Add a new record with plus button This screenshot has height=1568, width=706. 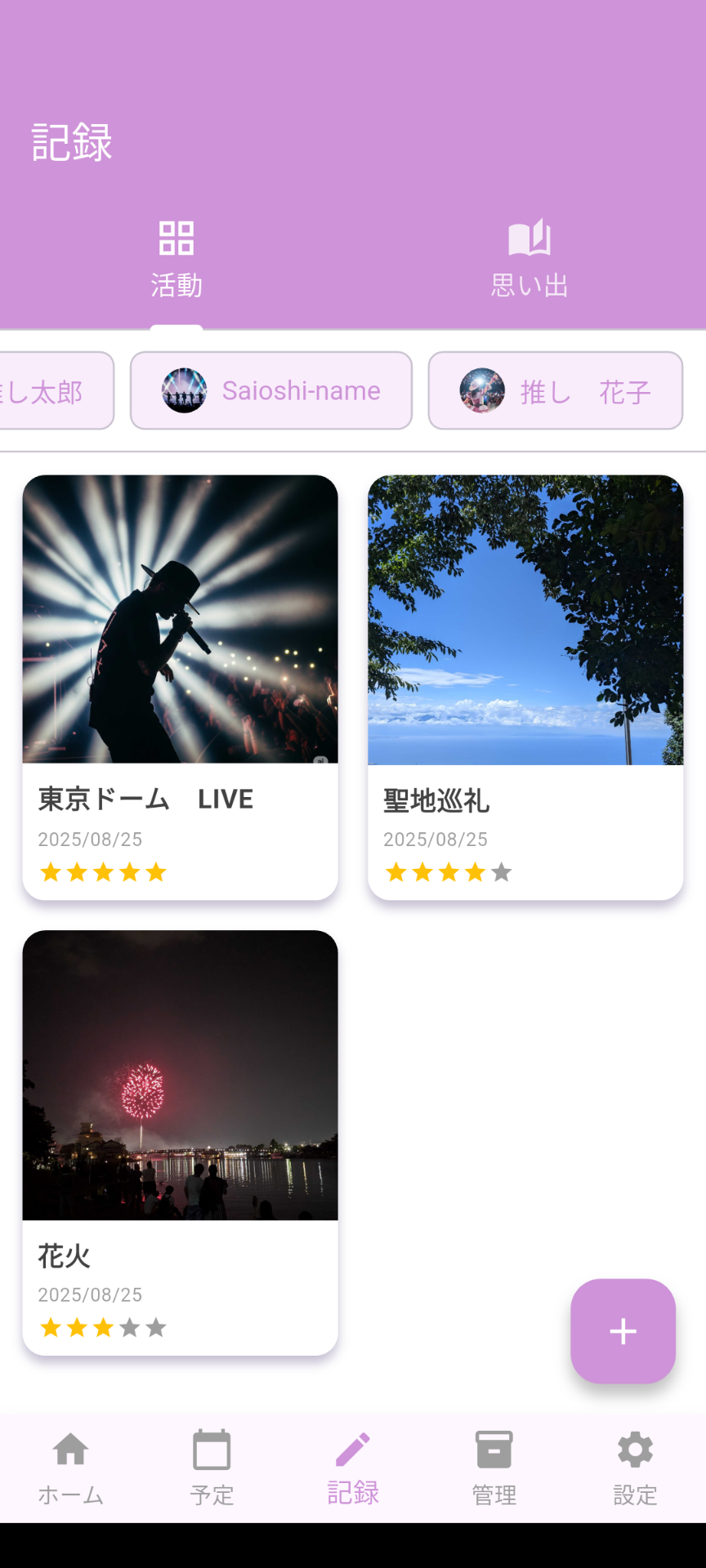tap(623, 1331)
